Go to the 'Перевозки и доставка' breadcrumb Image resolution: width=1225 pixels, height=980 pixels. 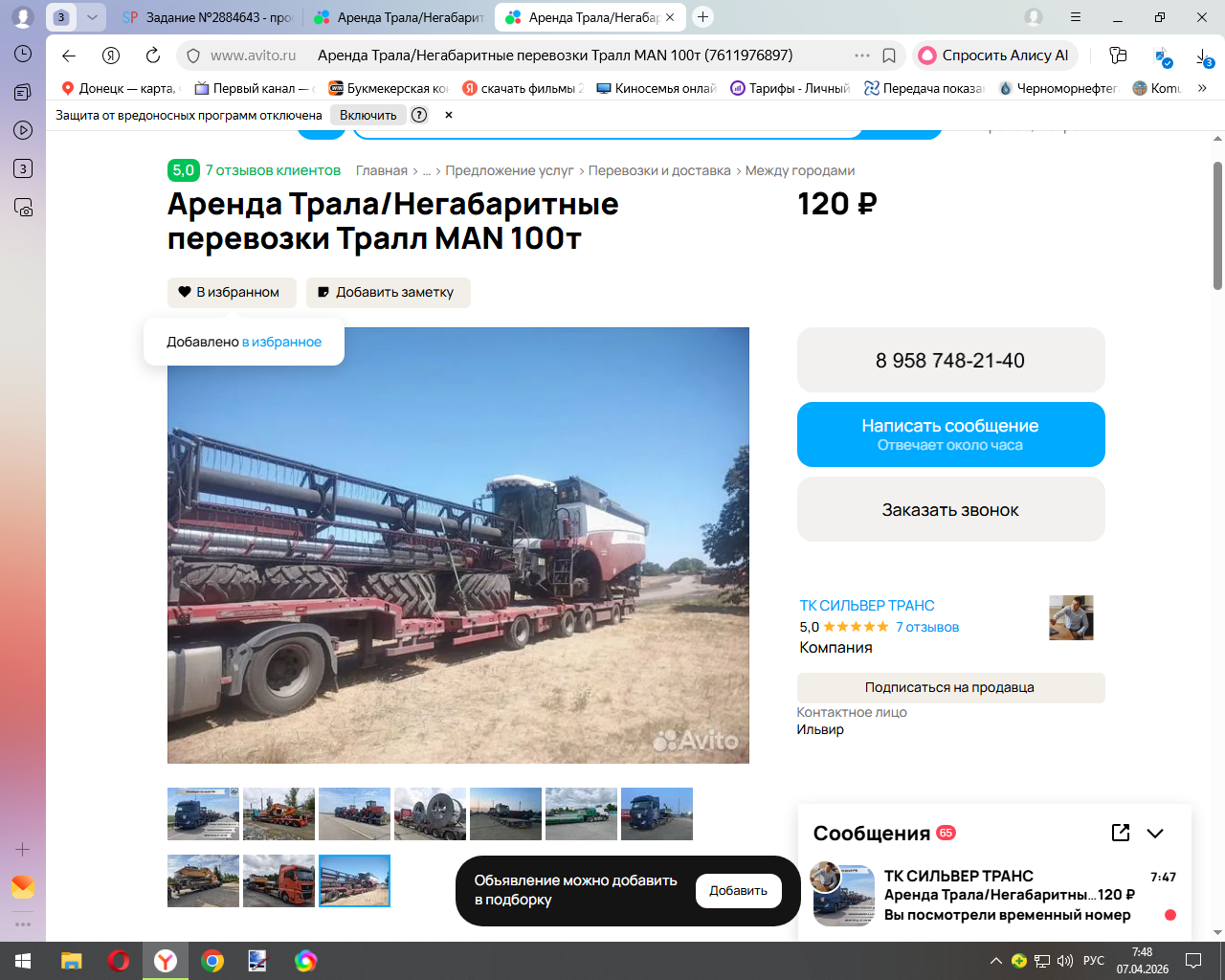pyautogui.click(x=659, y=170)
